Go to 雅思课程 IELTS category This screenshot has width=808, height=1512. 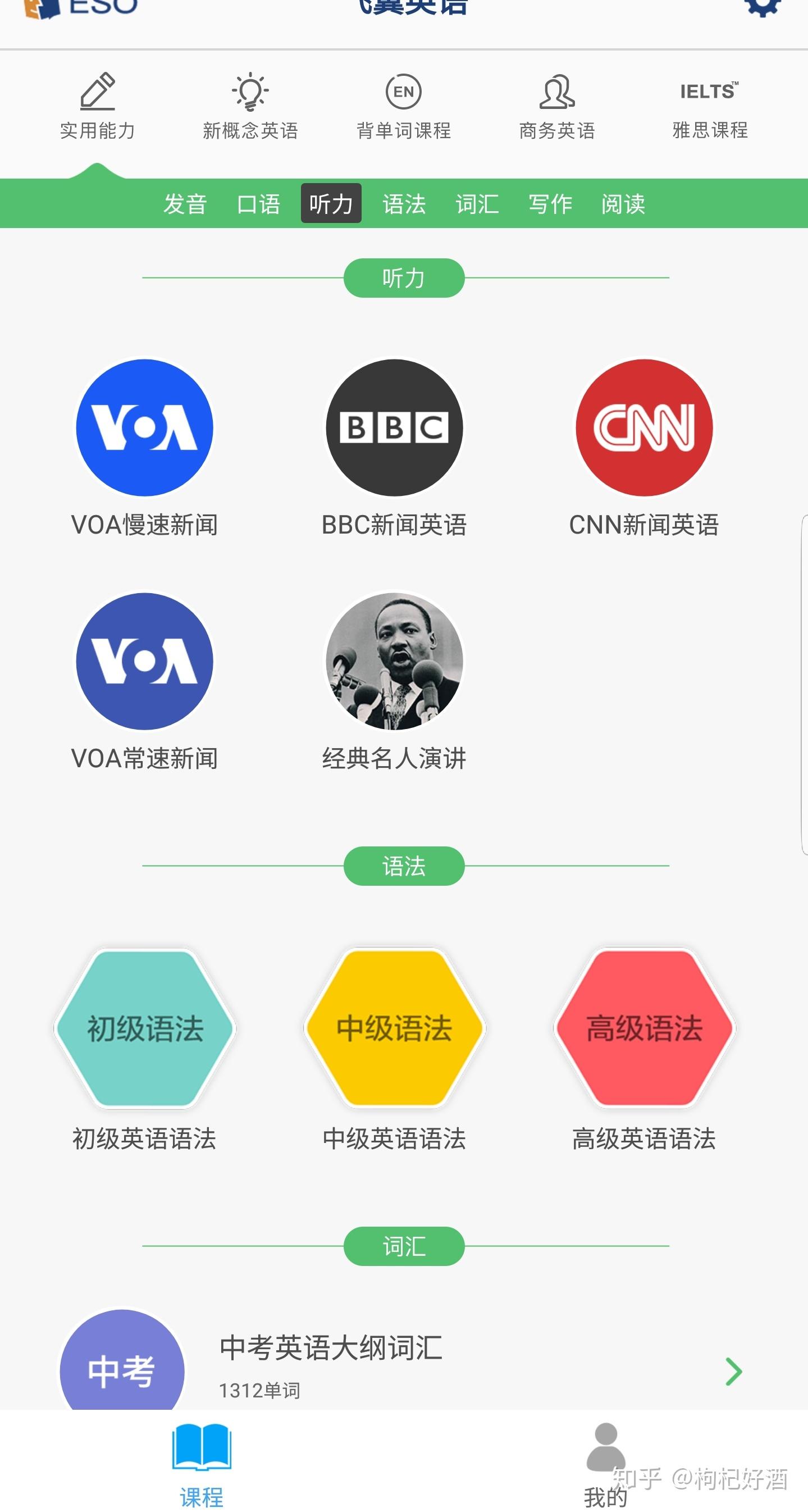pyautogui.click(x=710, y=106)
